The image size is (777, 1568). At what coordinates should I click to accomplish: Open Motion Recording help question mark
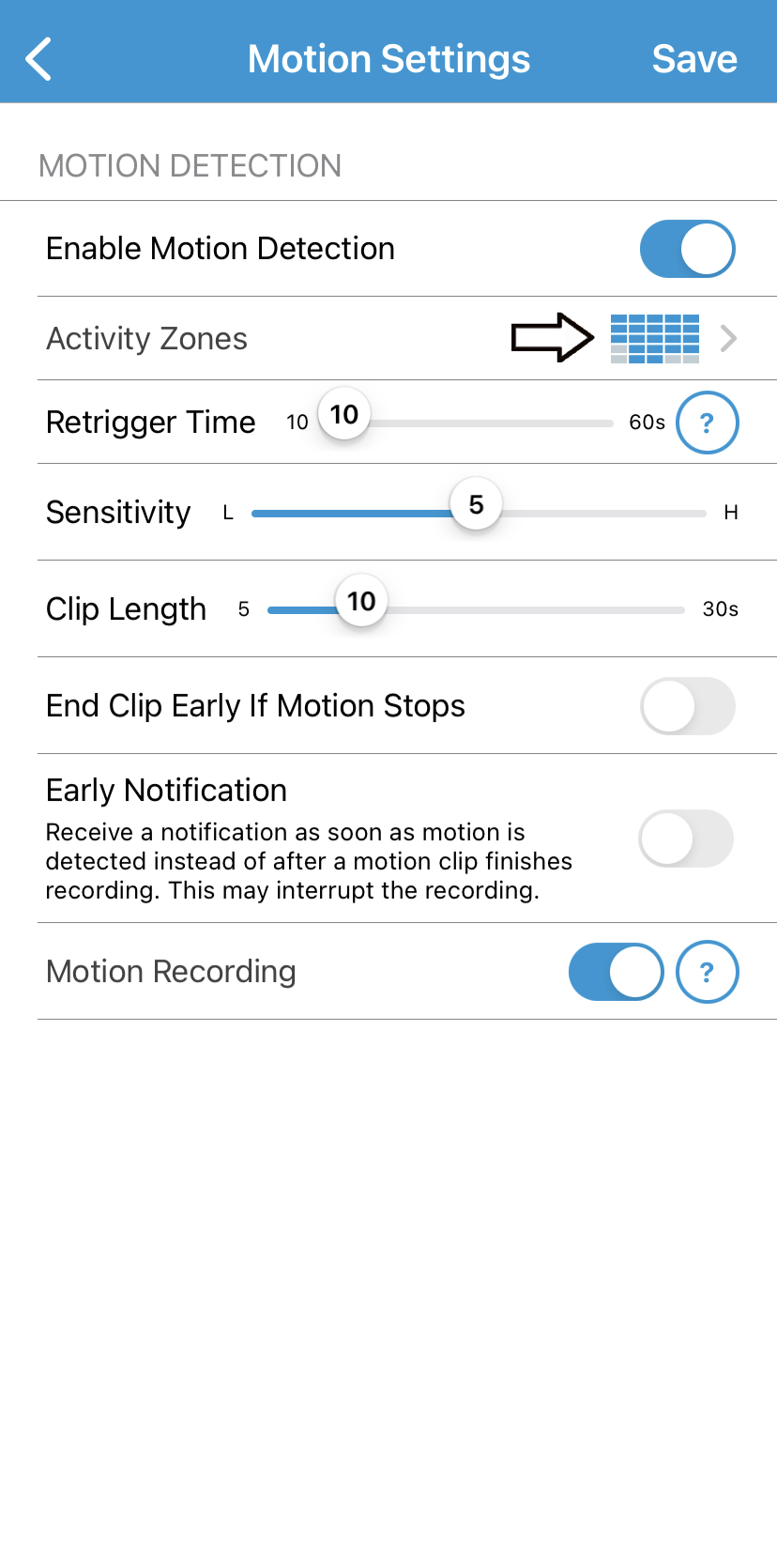tap(707, 972)
